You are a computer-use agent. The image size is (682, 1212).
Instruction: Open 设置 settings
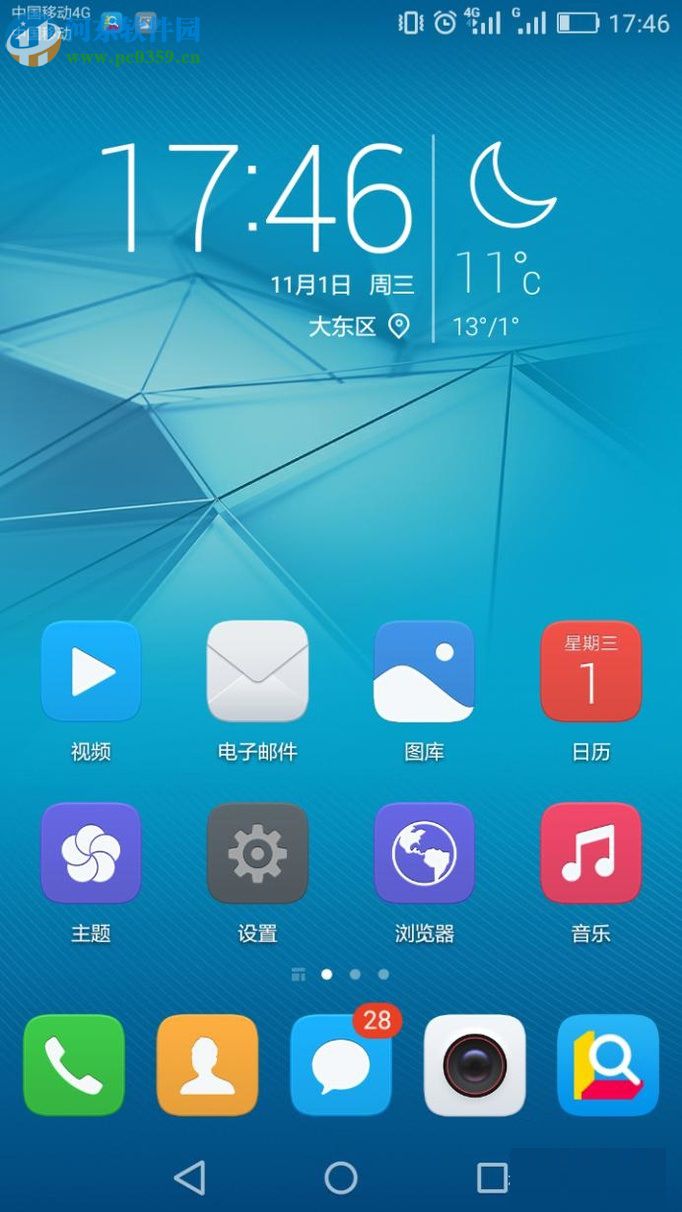(x=257, y=853)
